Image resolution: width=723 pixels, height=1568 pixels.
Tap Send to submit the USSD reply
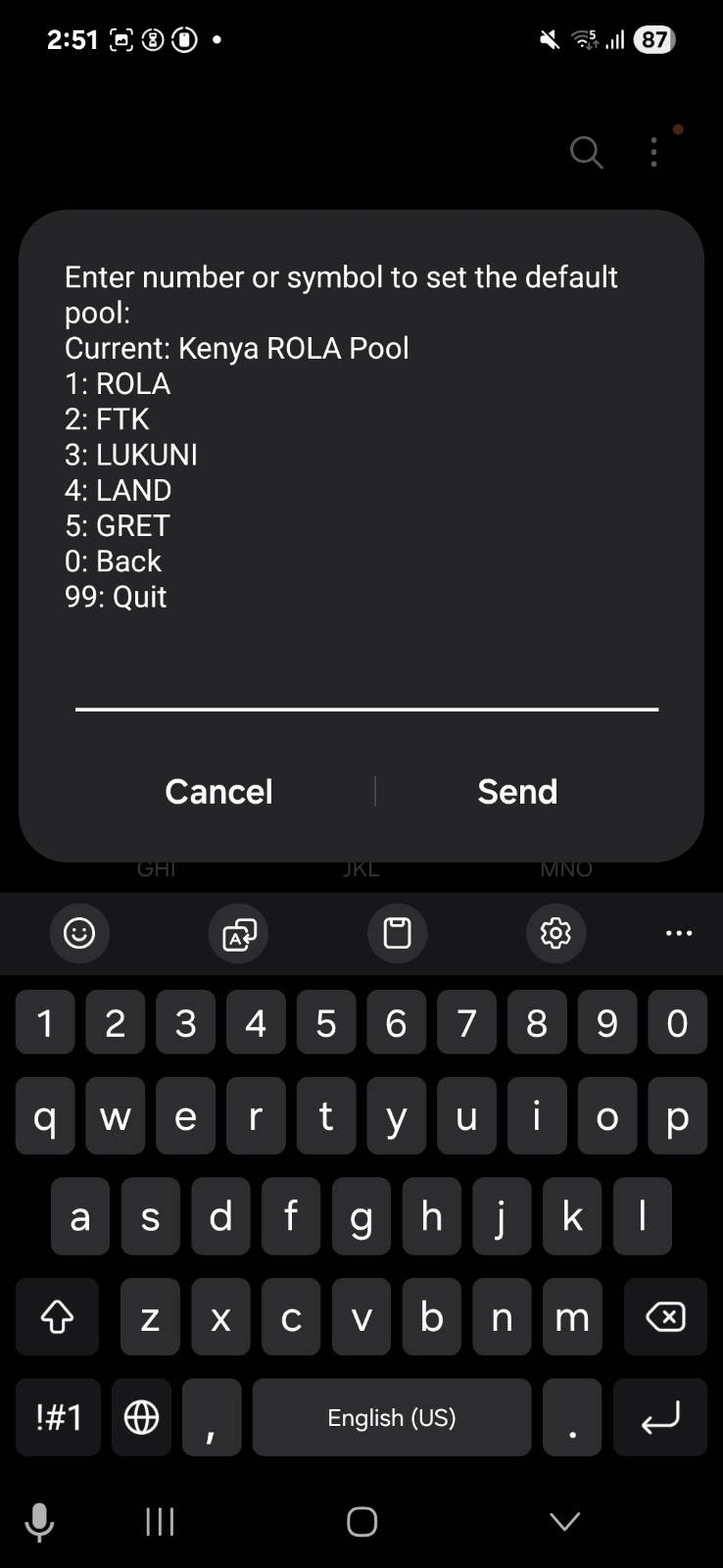516,791
